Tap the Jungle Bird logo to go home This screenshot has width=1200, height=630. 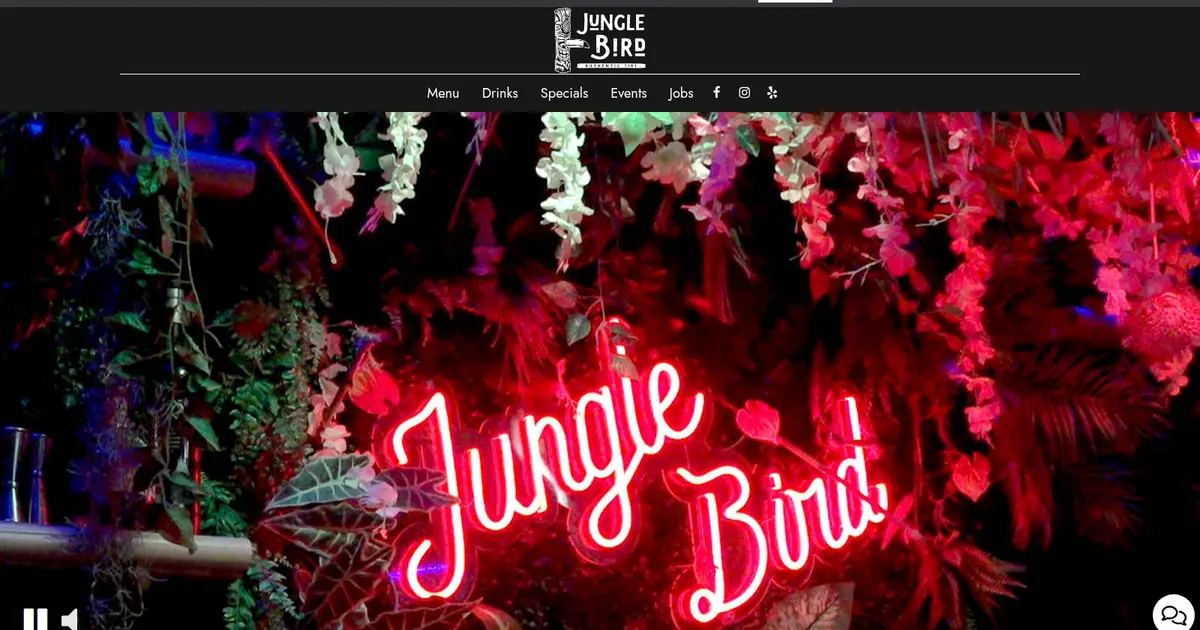pyautogui.click(x=600, y=40)
